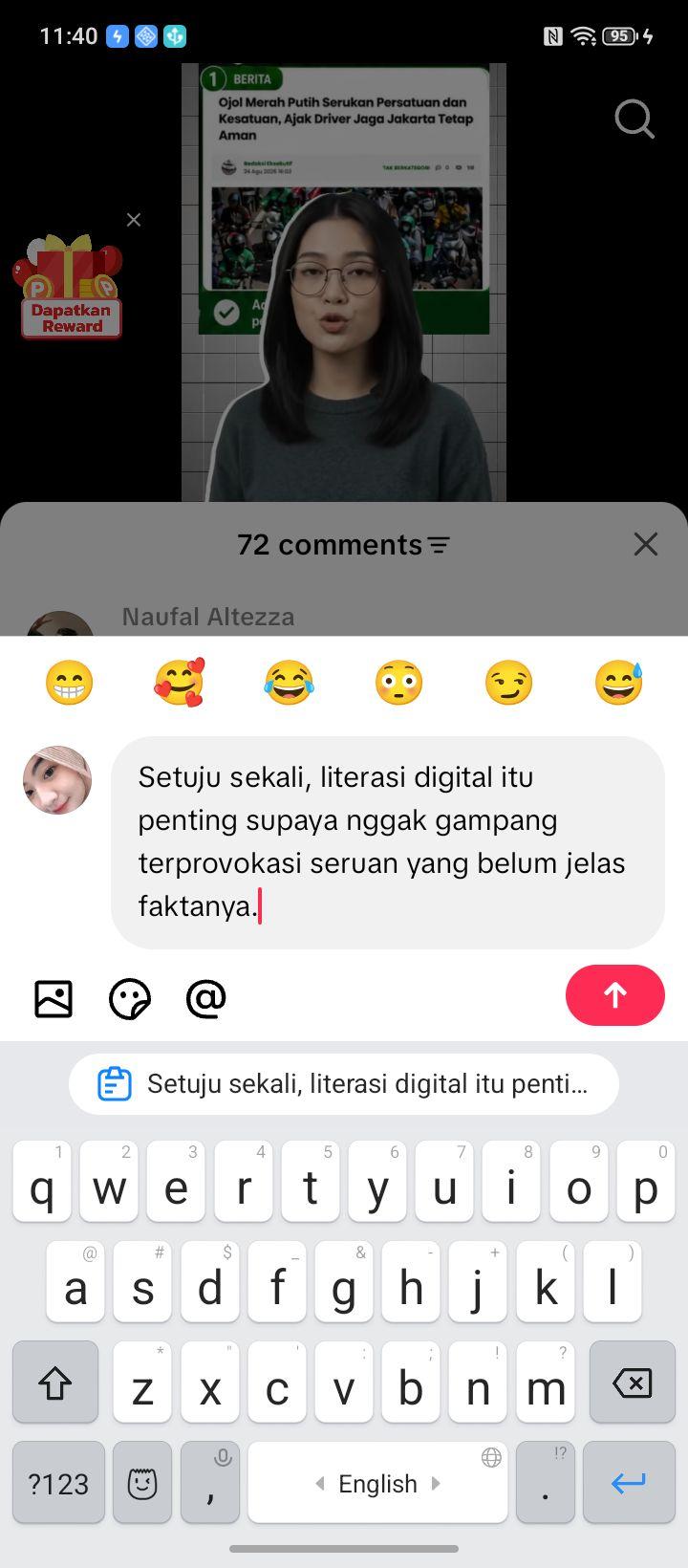Paste the clipboard suggestion Setuju sekali

coord(344,1084)
